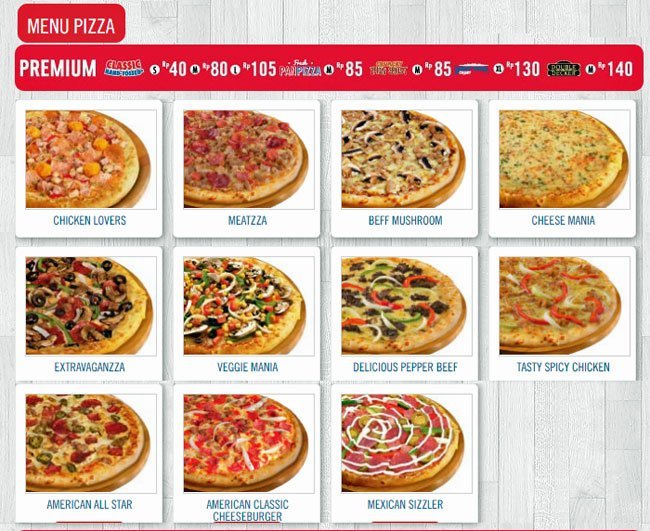This screenshot has height=531, width=650.
Task: View the Mexican Sizzler pizza
Action: pyautogui.click(x=403, y=450)
